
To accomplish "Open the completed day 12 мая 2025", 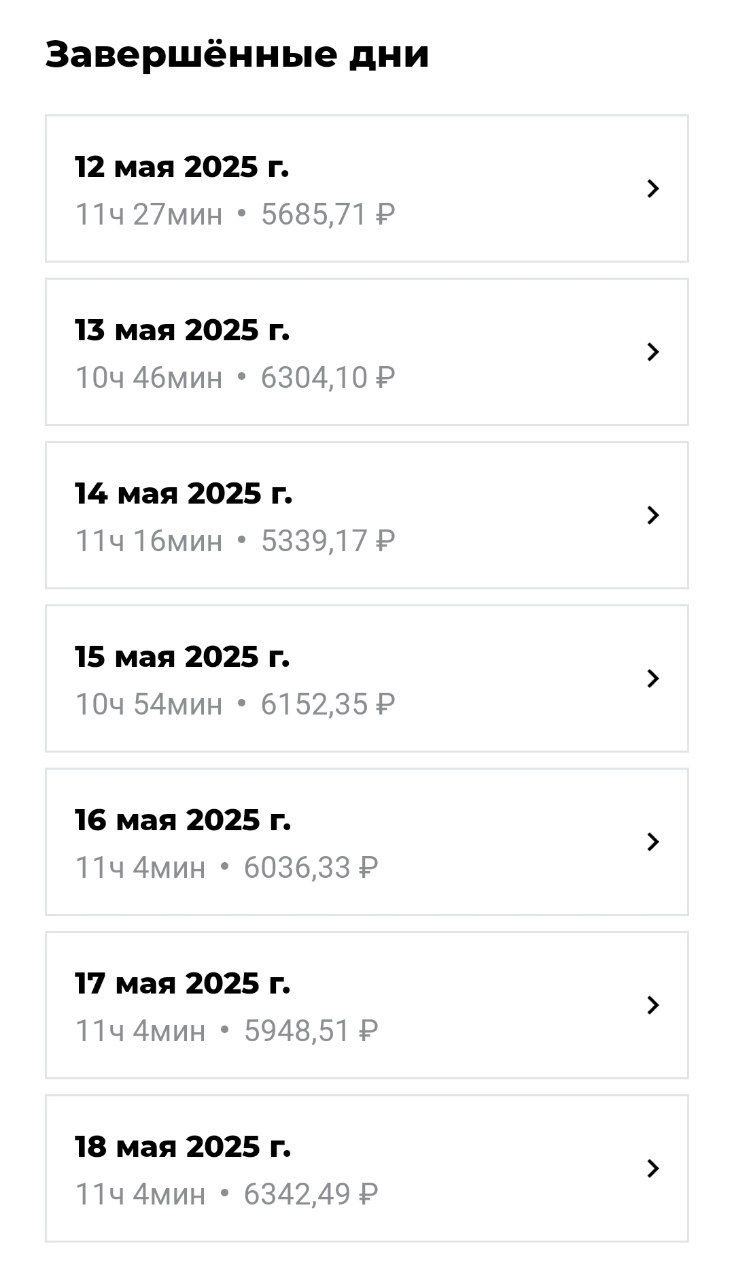I will click(366, 189).
